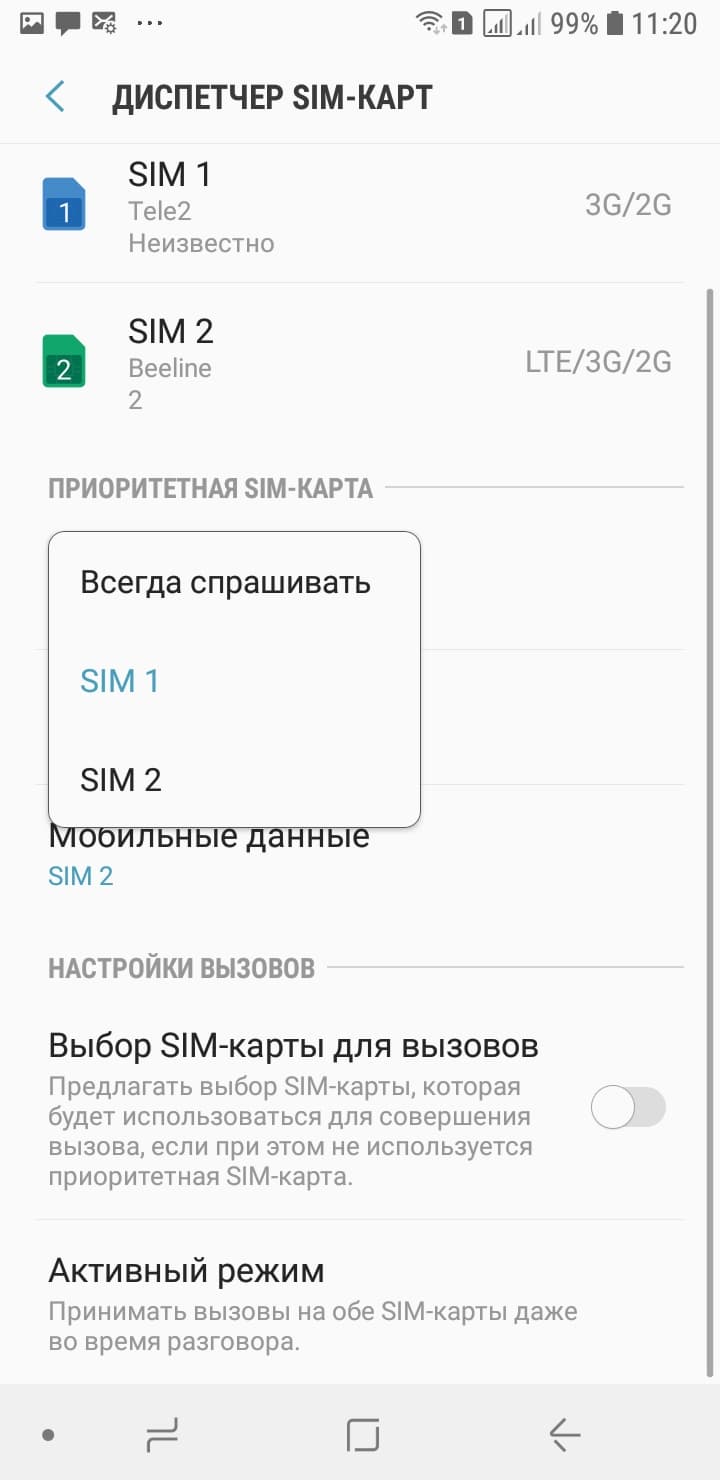Viewport: 720px width, 1480px height.
Task: Select Всегда спрашивать in the popup
Action: [226, 583]
